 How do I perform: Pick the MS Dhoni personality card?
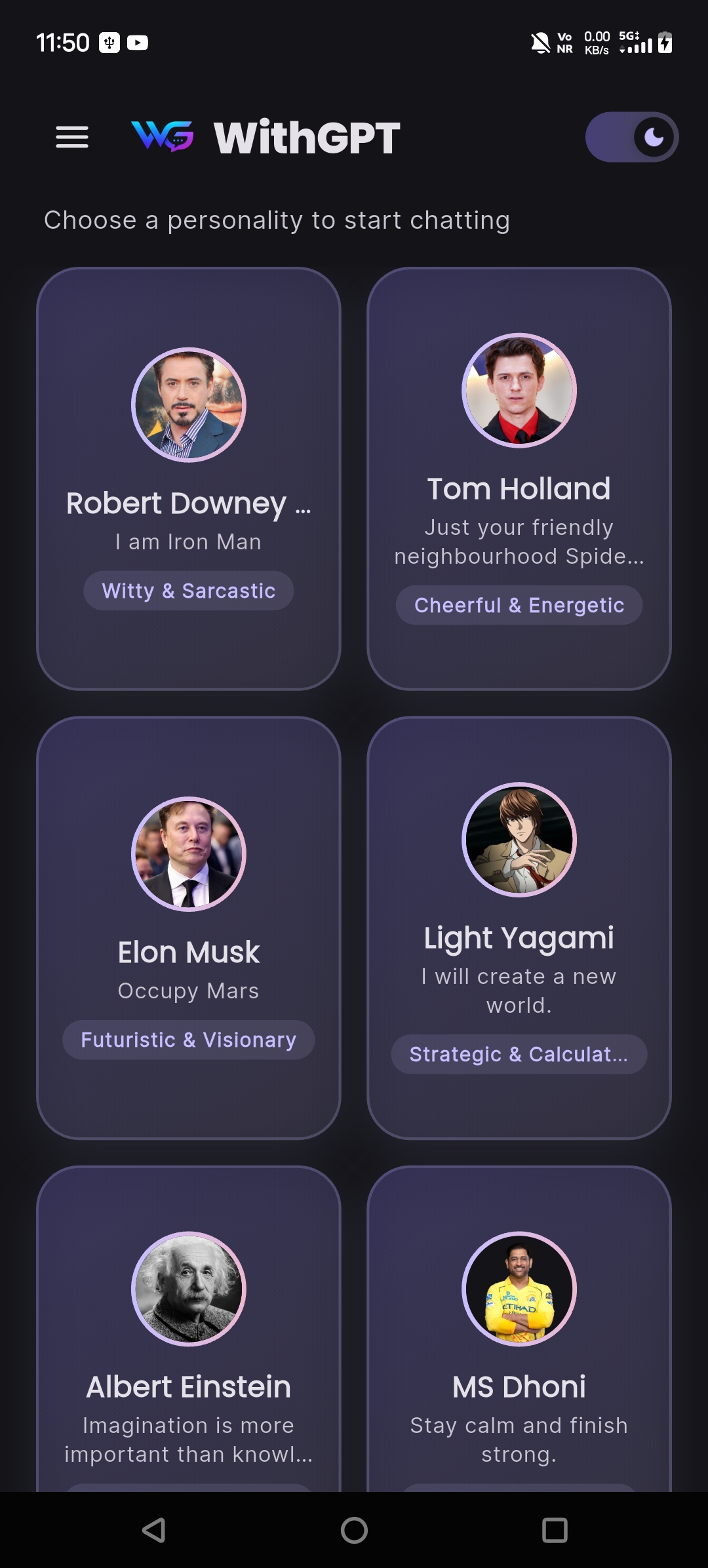pyautogui.click(x=519, y=1329)
